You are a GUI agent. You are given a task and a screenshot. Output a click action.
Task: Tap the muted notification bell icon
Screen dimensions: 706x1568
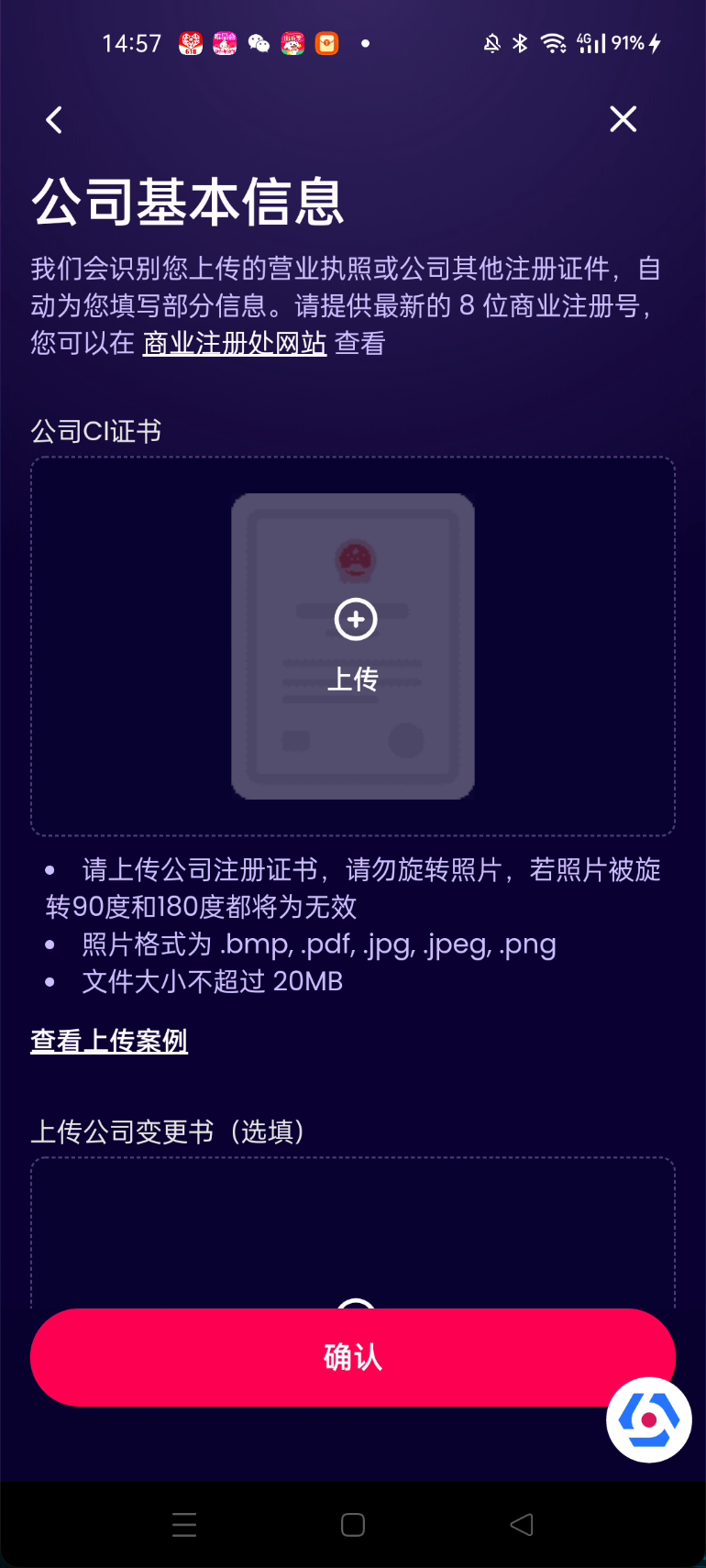(x=492, y=42)
